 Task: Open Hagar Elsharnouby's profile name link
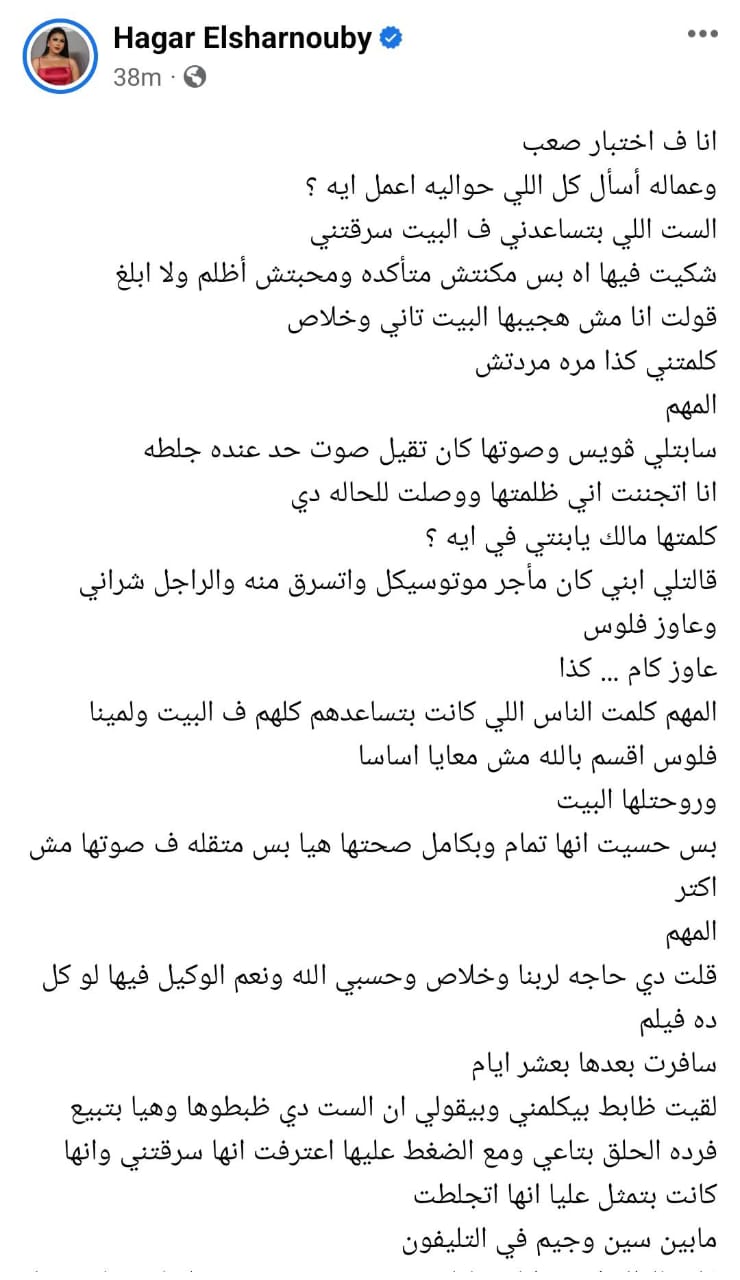tap(242, 39)
